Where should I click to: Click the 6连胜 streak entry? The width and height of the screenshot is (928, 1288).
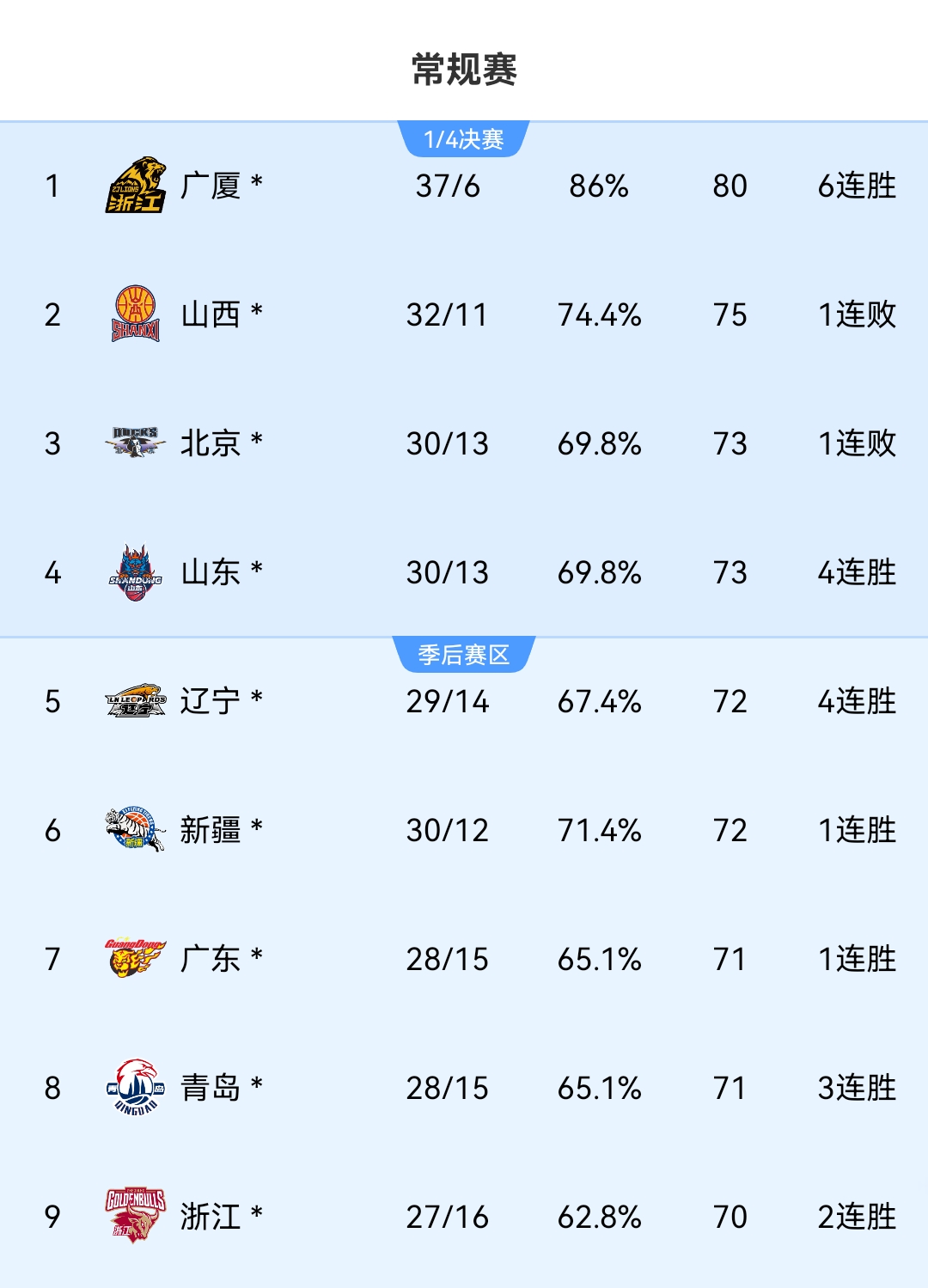pos(855,186)
